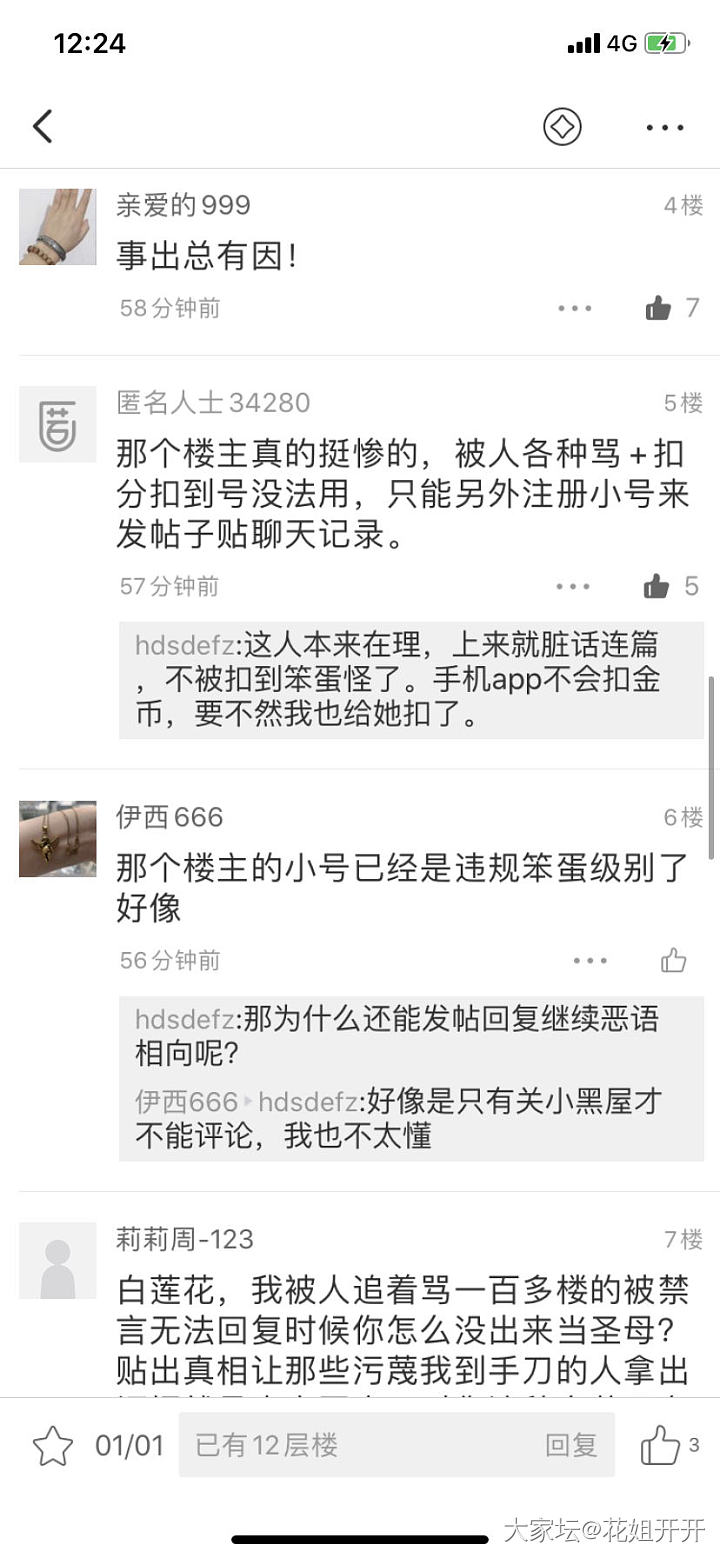Open the 01/01 page selector
This screenshot has height=1558, width=720.
[129, 1446]
